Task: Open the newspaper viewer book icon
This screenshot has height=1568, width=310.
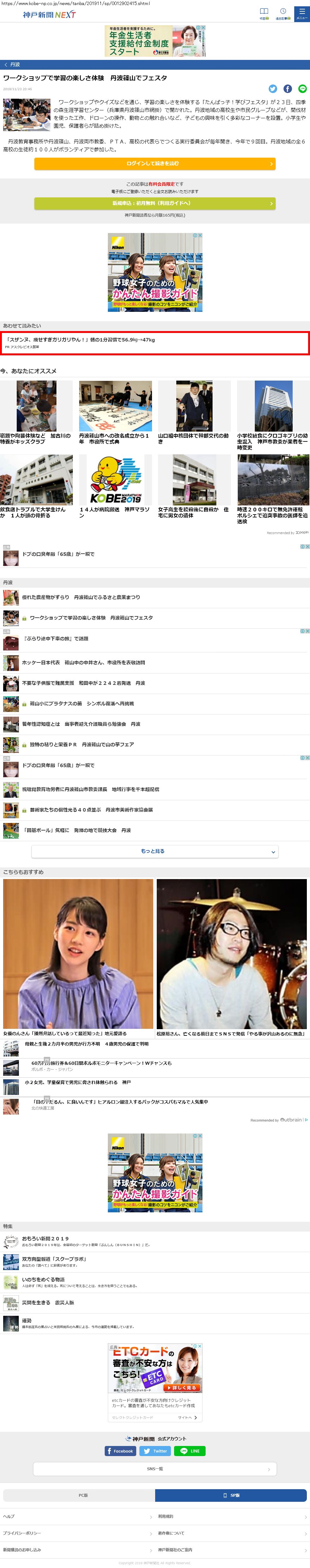Action: point(264,13)
